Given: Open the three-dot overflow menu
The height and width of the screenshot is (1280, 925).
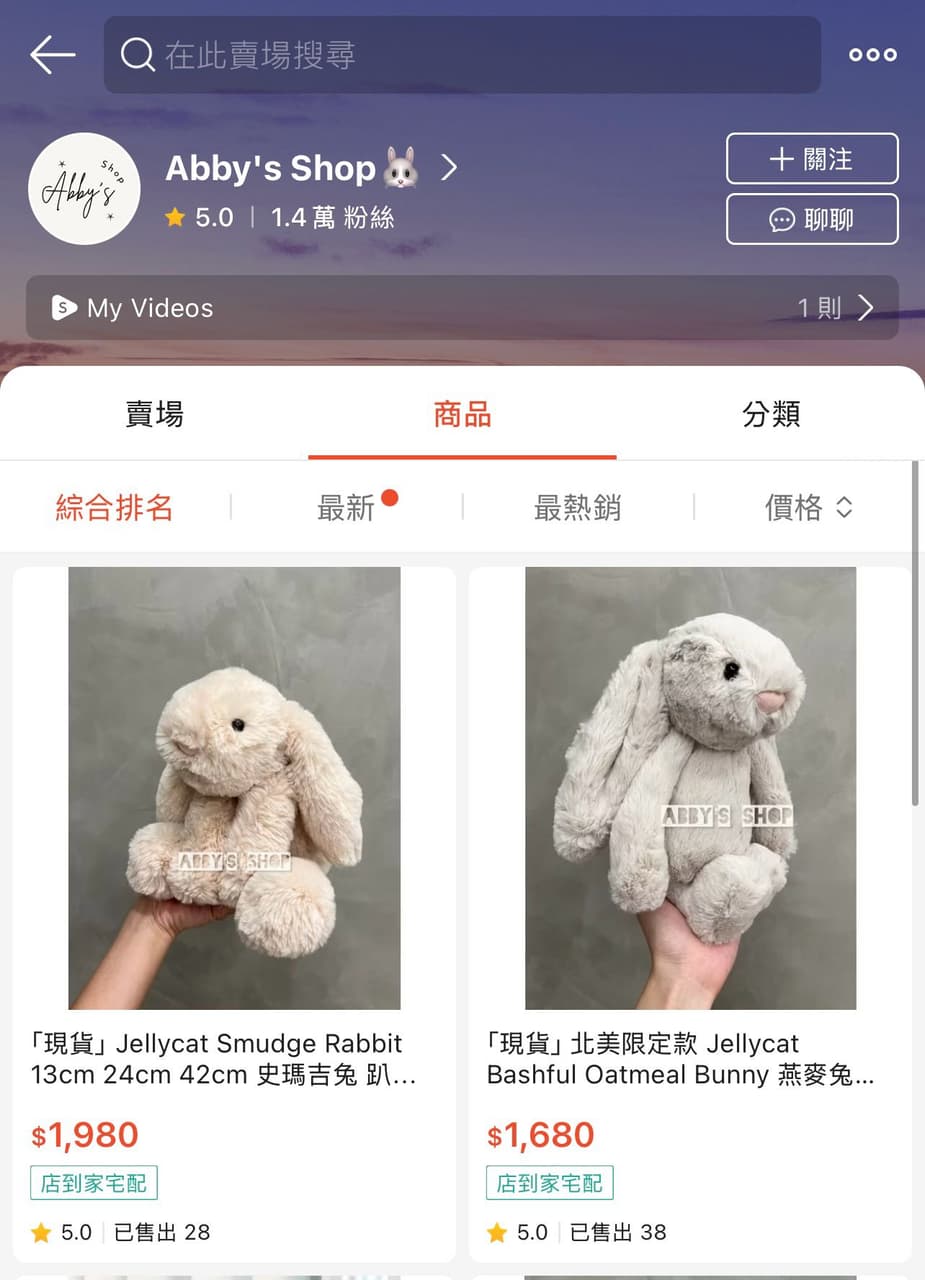Looking at the screenshot, I should tap(872, 55).
